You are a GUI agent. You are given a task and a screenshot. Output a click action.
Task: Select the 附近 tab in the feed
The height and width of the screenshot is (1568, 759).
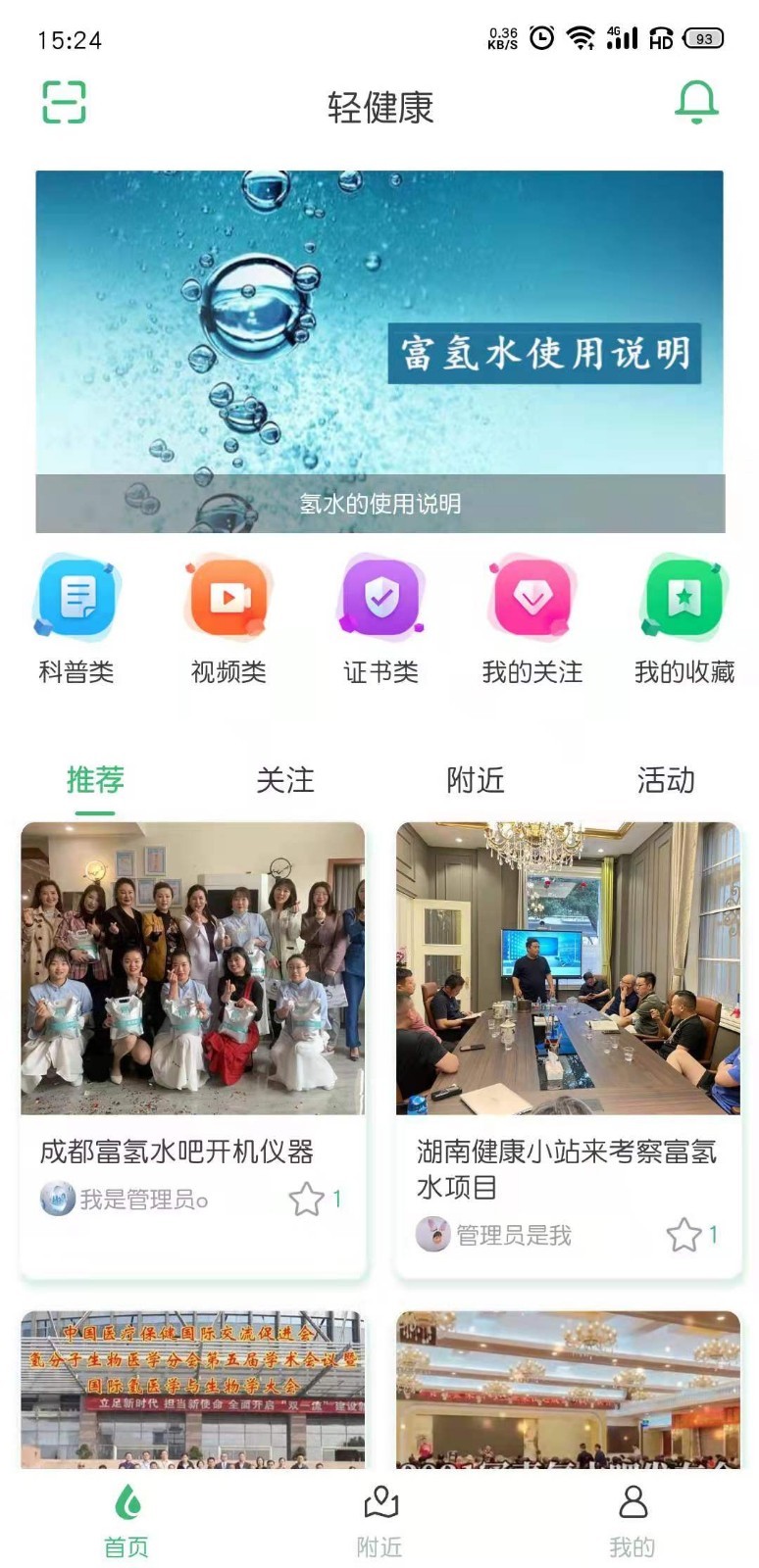[x=475, y=781]
